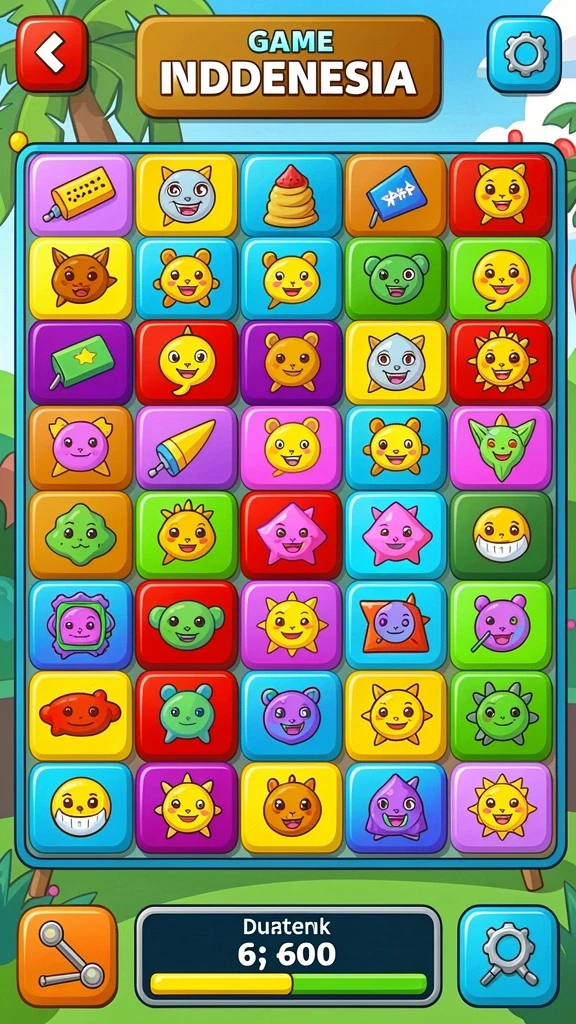576x1024 pixels.
Task: Go back with the red arrow button
Action: (52, 54)
